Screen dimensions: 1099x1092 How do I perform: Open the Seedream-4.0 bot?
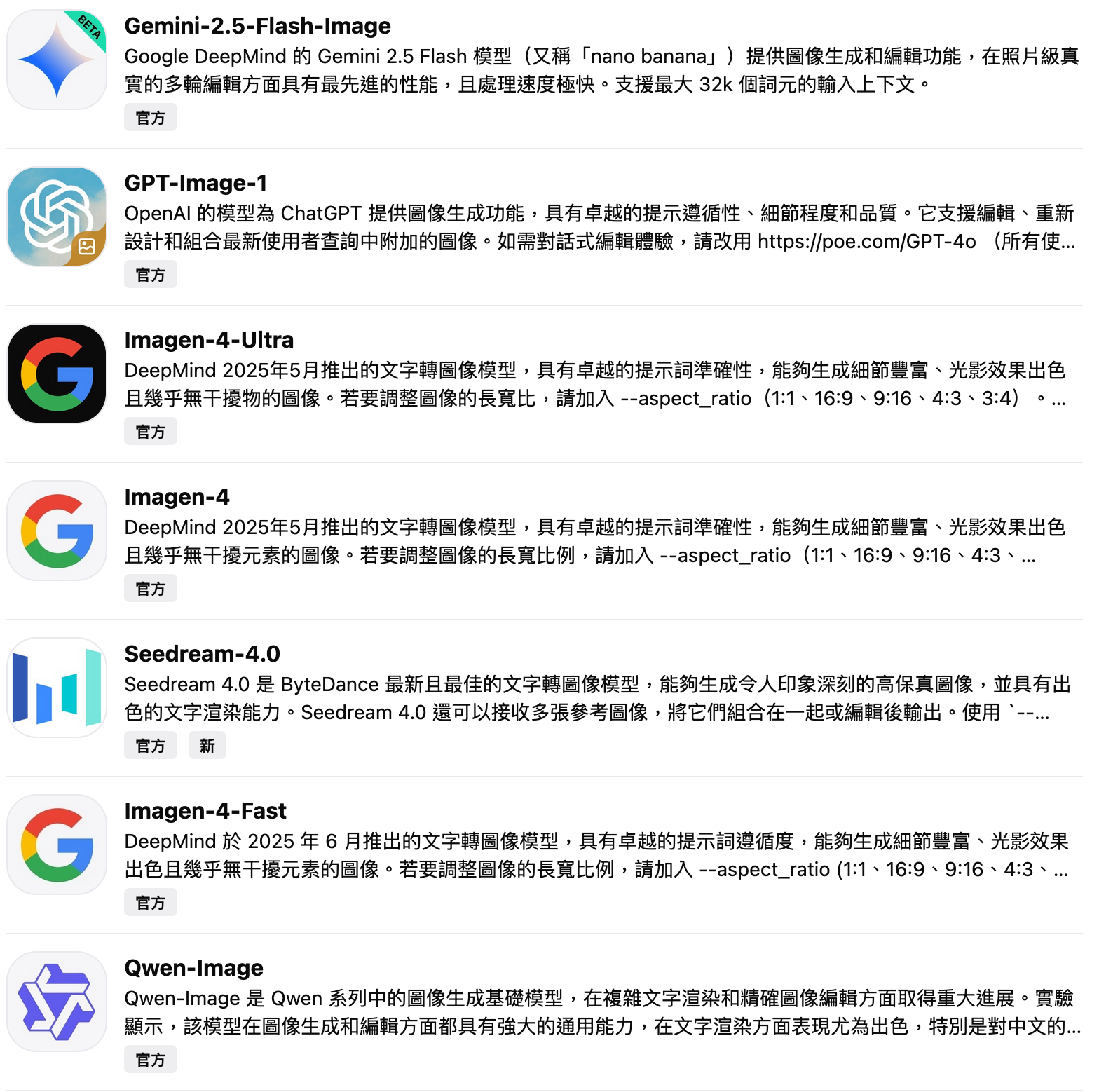pos(202,654)
